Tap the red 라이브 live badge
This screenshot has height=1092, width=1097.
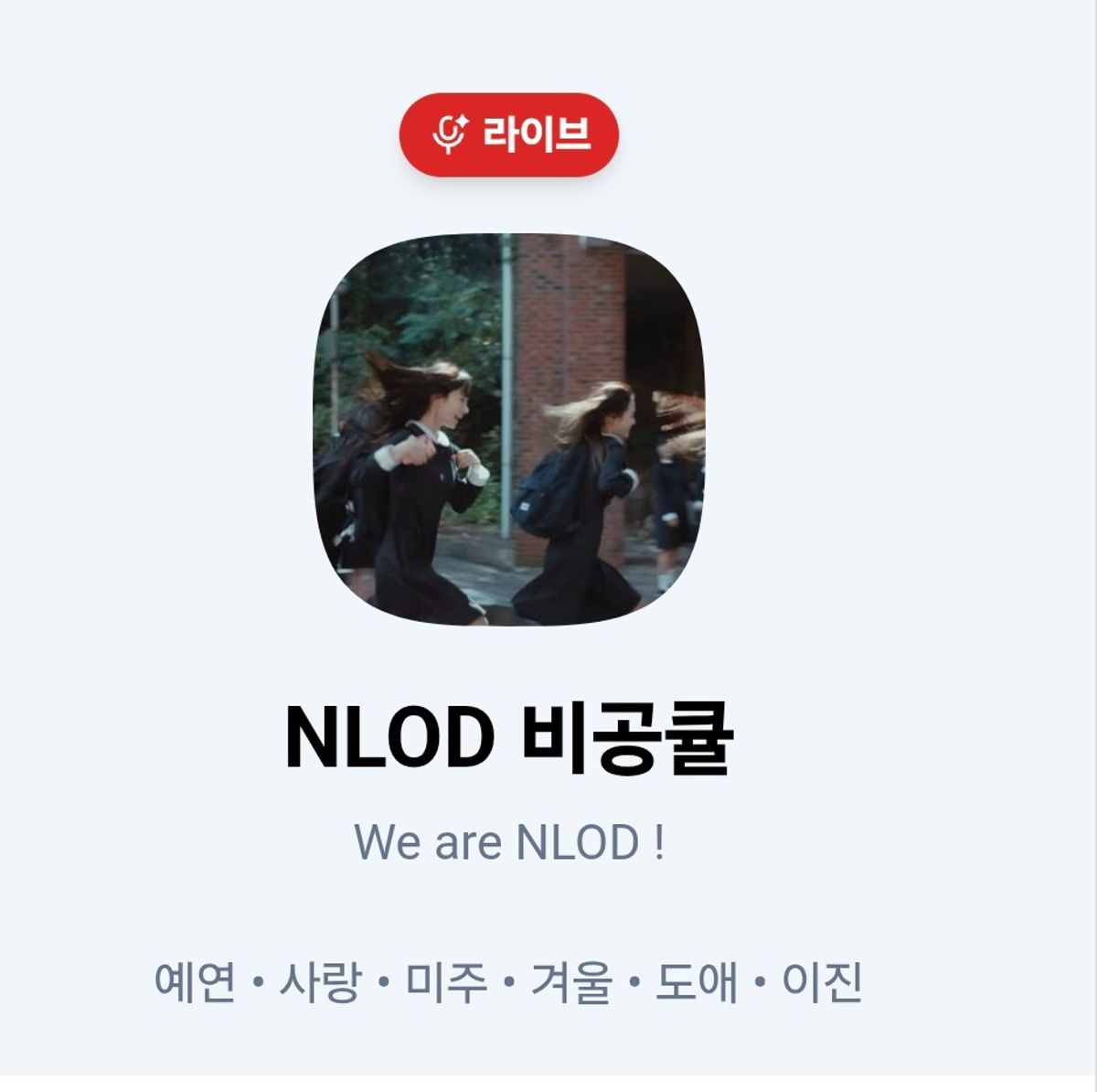click(509, 134)
